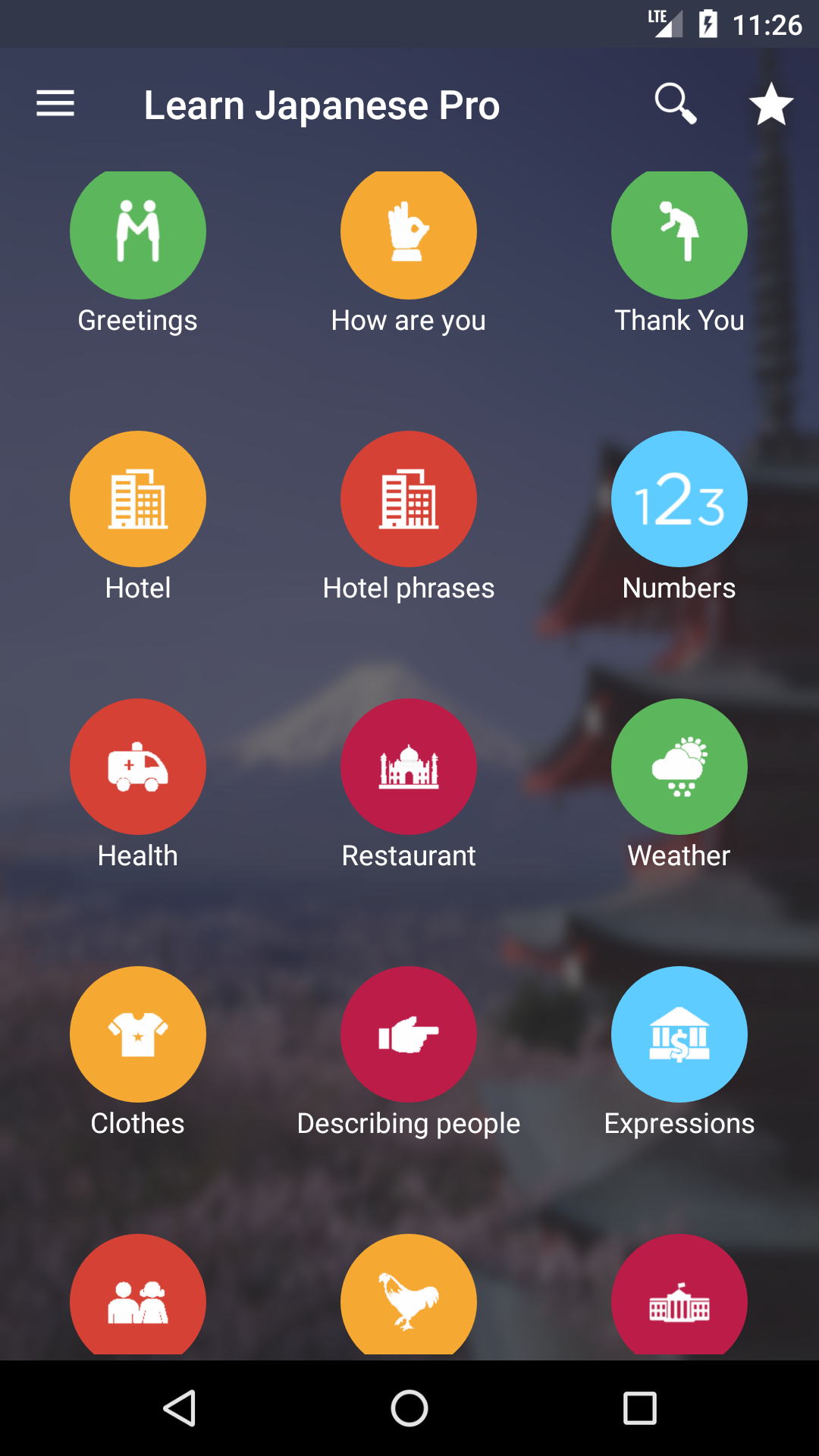Open the Greetings category
Viewport: 819px width, 1456px height.
tap(137, 235)
